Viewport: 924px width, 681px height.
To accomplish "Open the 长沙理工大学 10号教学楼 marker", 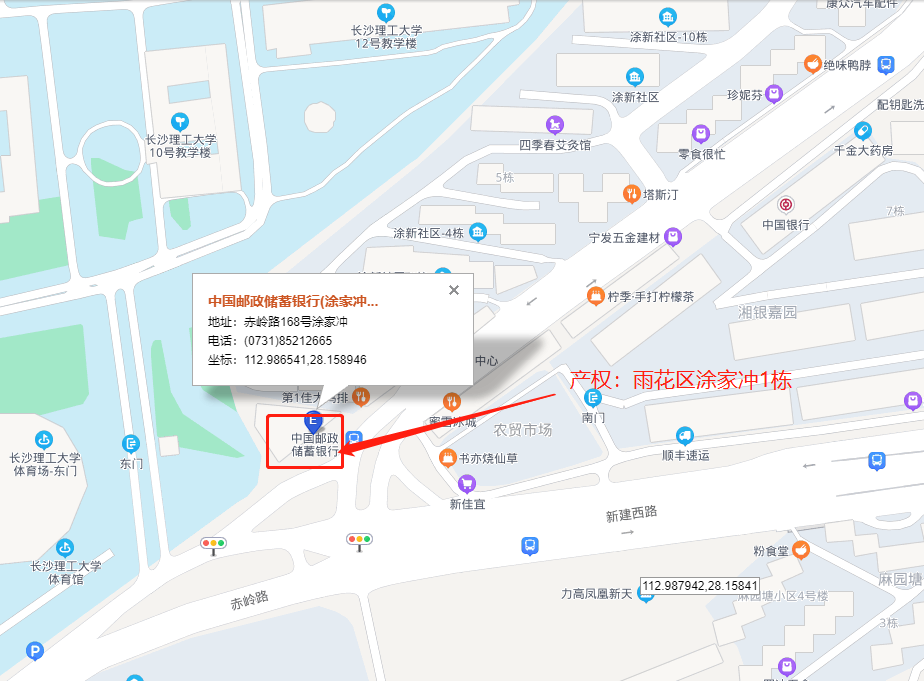I will 180,121.
